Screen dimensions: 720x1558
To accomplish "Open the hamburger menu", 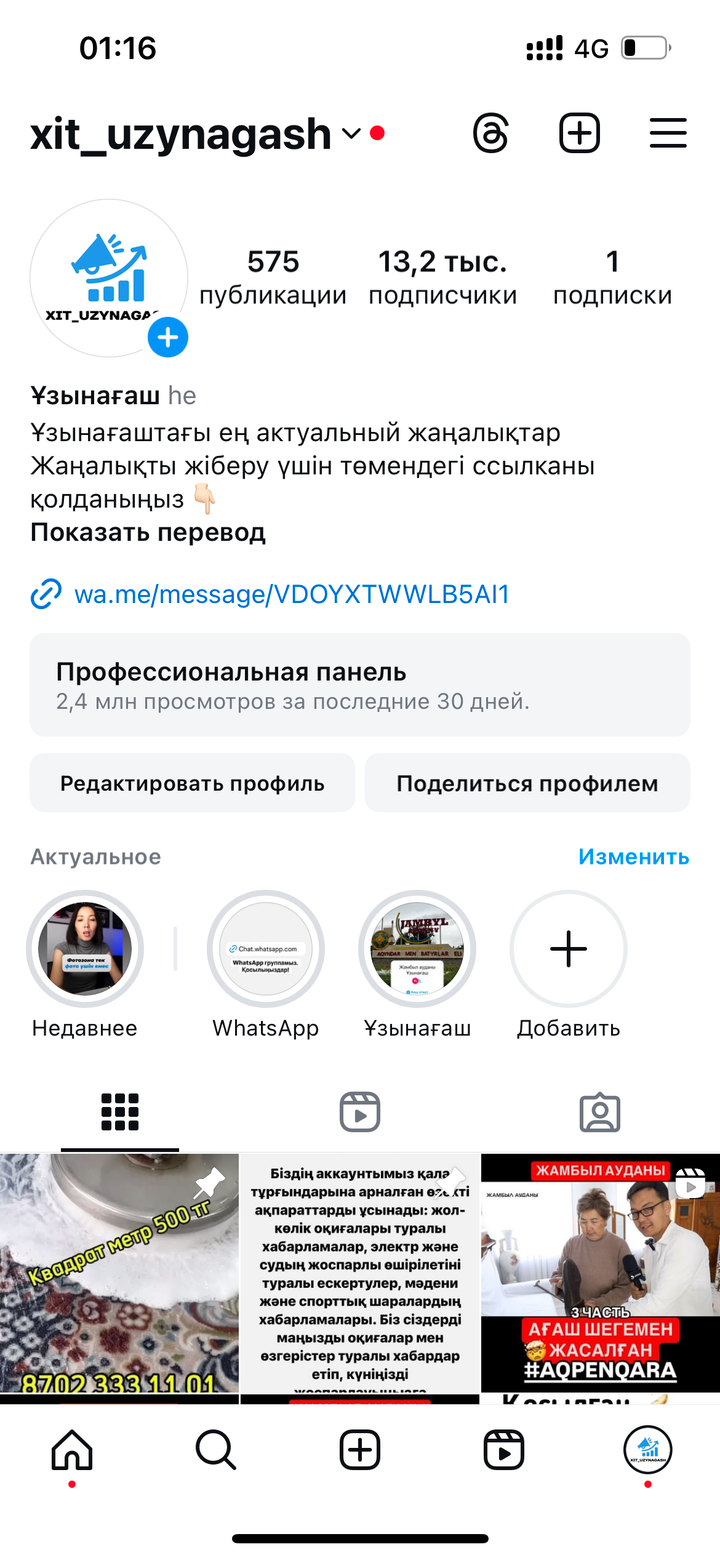I will [668, 133].
